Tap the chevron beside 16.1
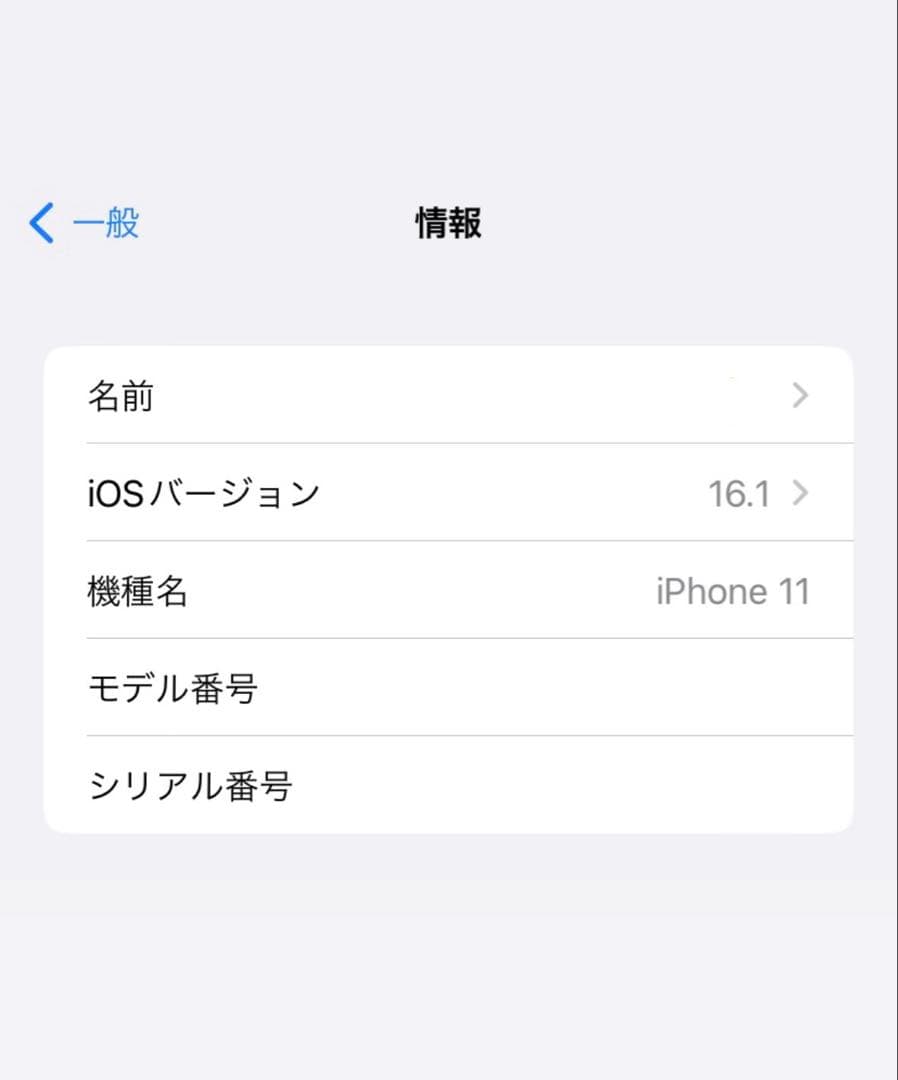Viewport: 898px width, 1080px height. point(800,492)
